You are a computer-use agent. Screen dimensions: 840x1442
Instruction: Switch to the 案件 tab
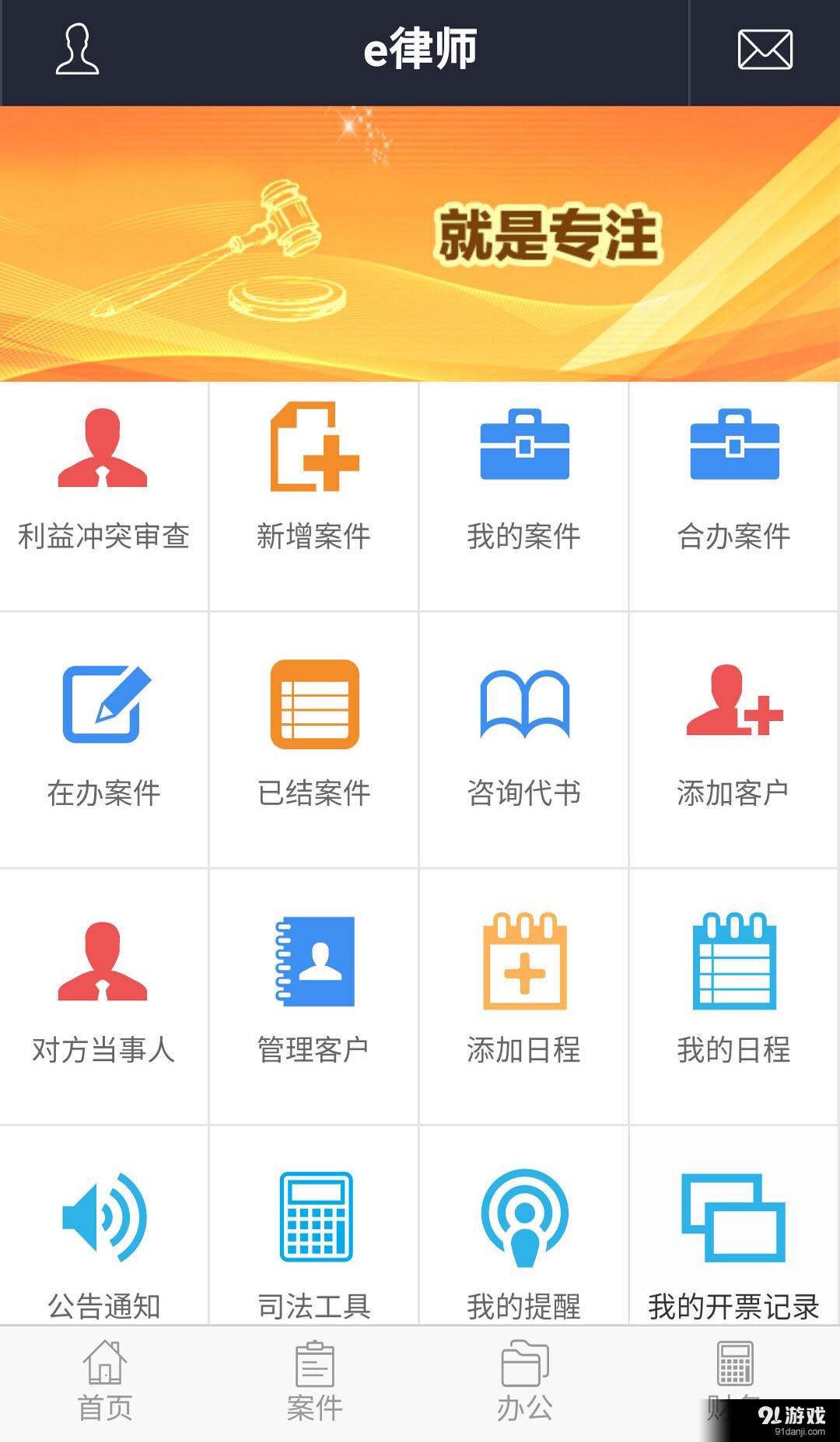314,1382
